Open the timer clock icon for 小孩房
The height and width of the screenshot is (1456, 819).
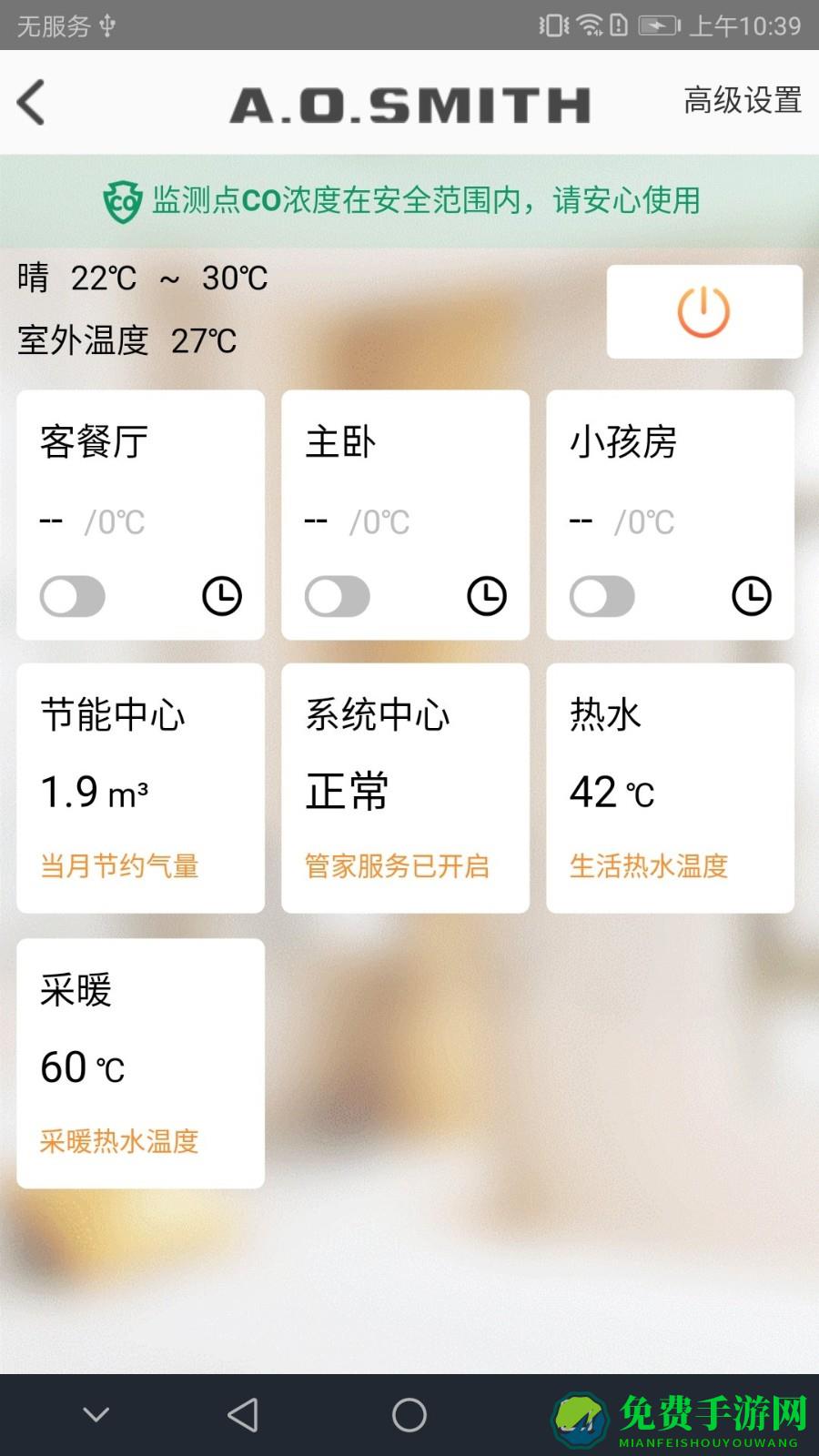click(x=752, y=597)
